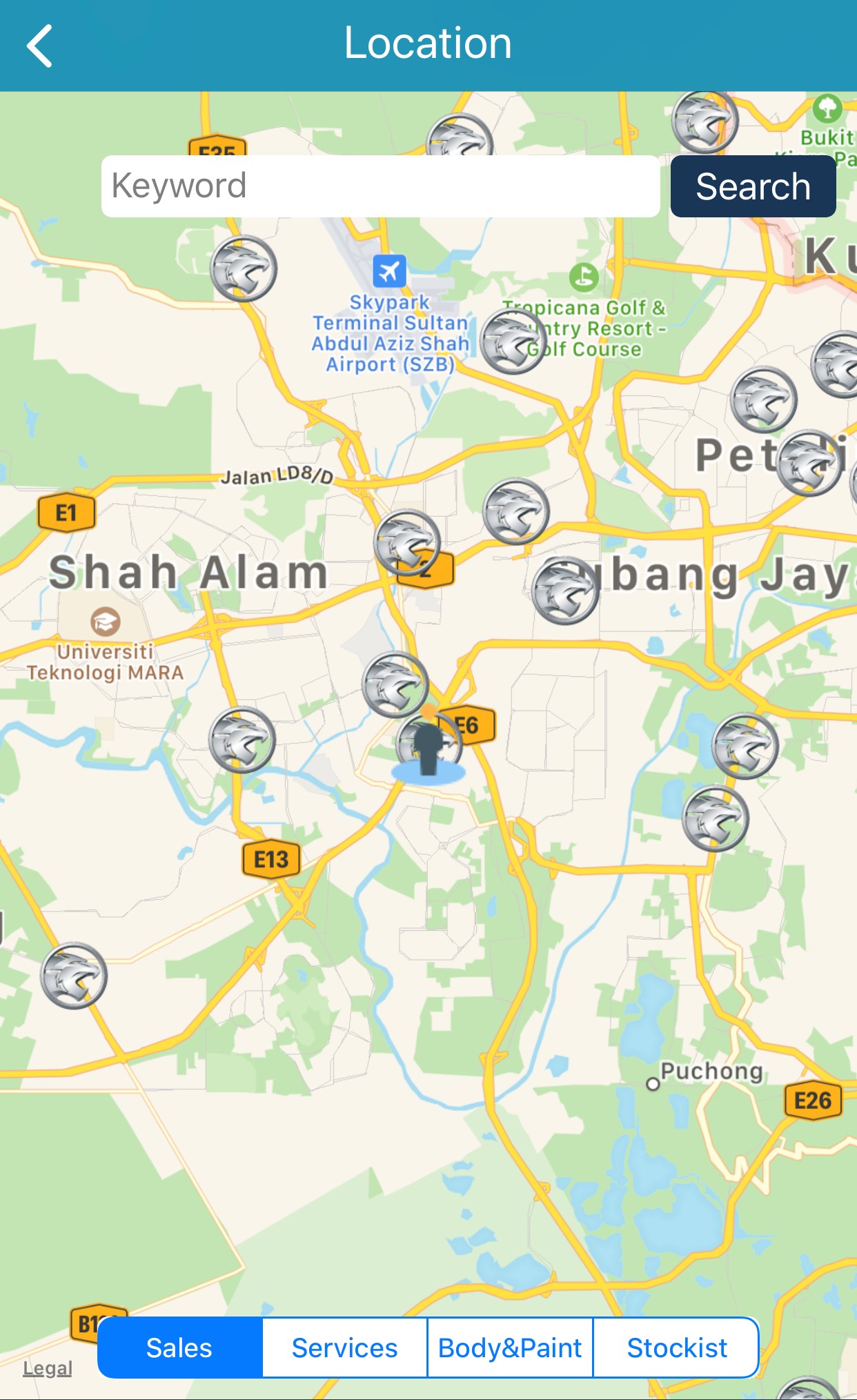The height and width of the screenshot is (1400, 857).
Task: Switch to the Services tab
Action: [x=344, y=1348]
